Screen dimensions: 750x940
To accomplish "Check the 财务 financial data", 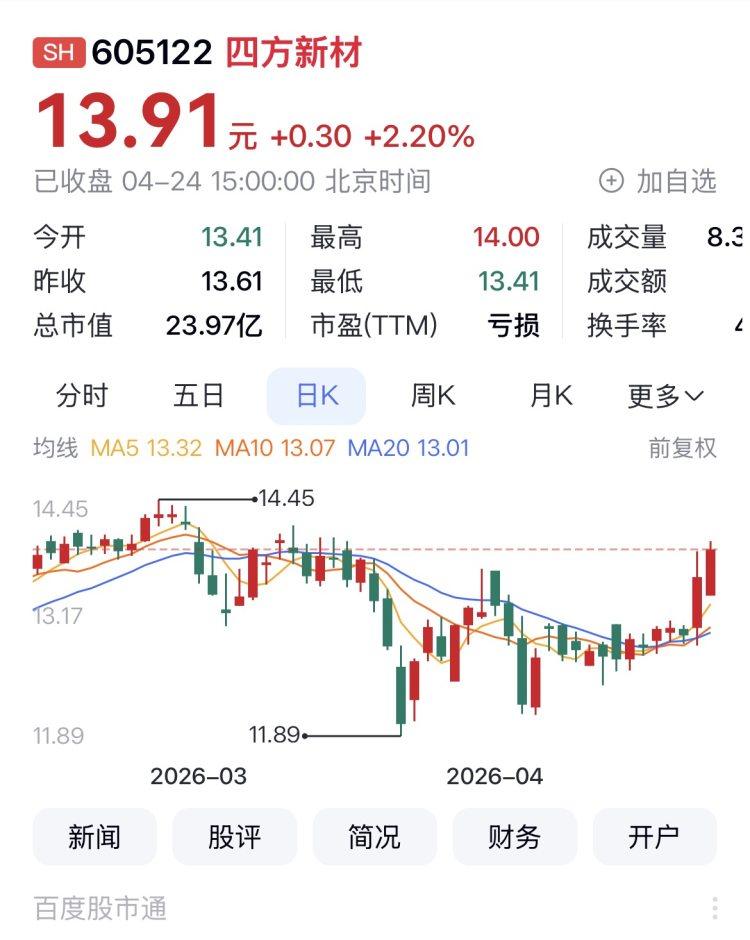I will tap(515, 837).
